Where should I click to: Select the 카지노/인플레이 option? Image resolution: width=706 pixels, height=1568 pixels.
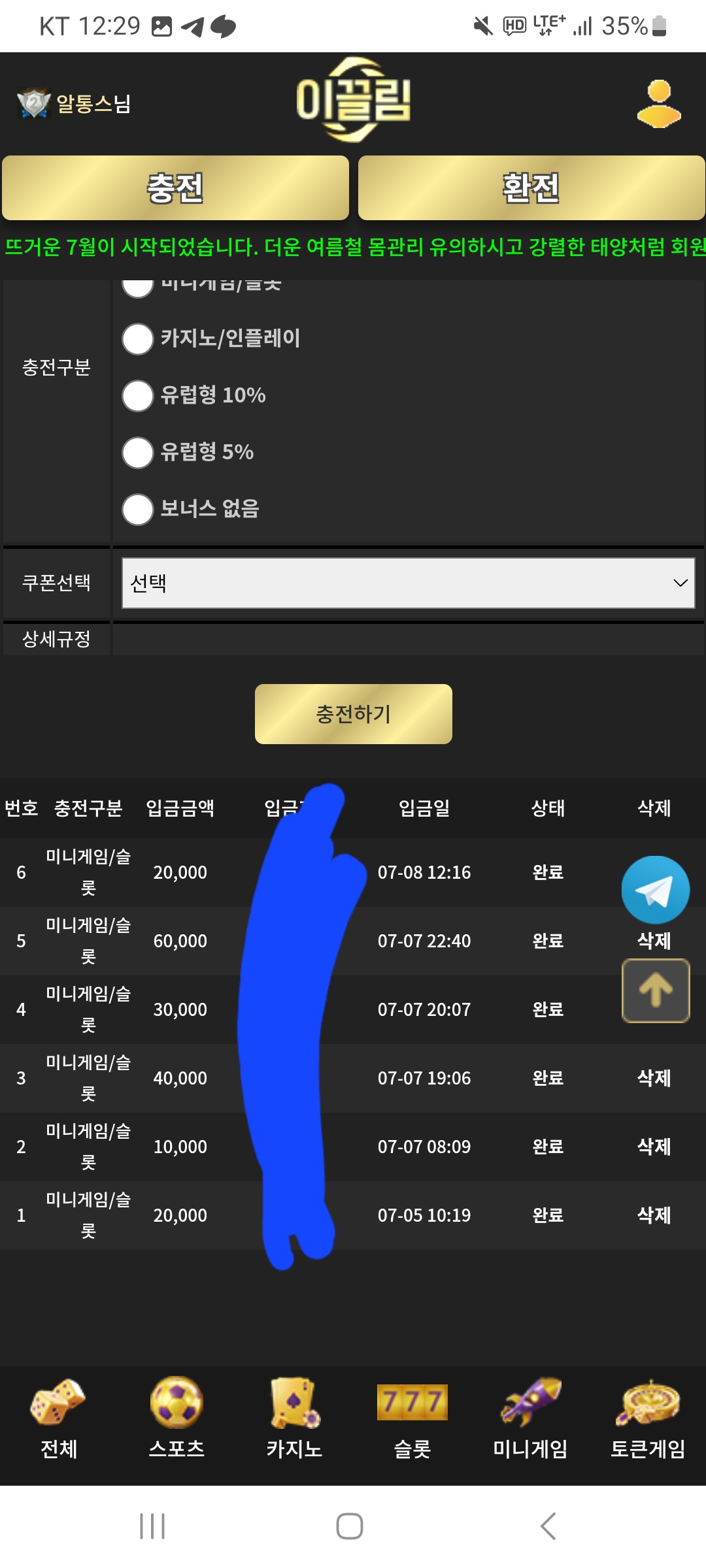click(138, 338)
